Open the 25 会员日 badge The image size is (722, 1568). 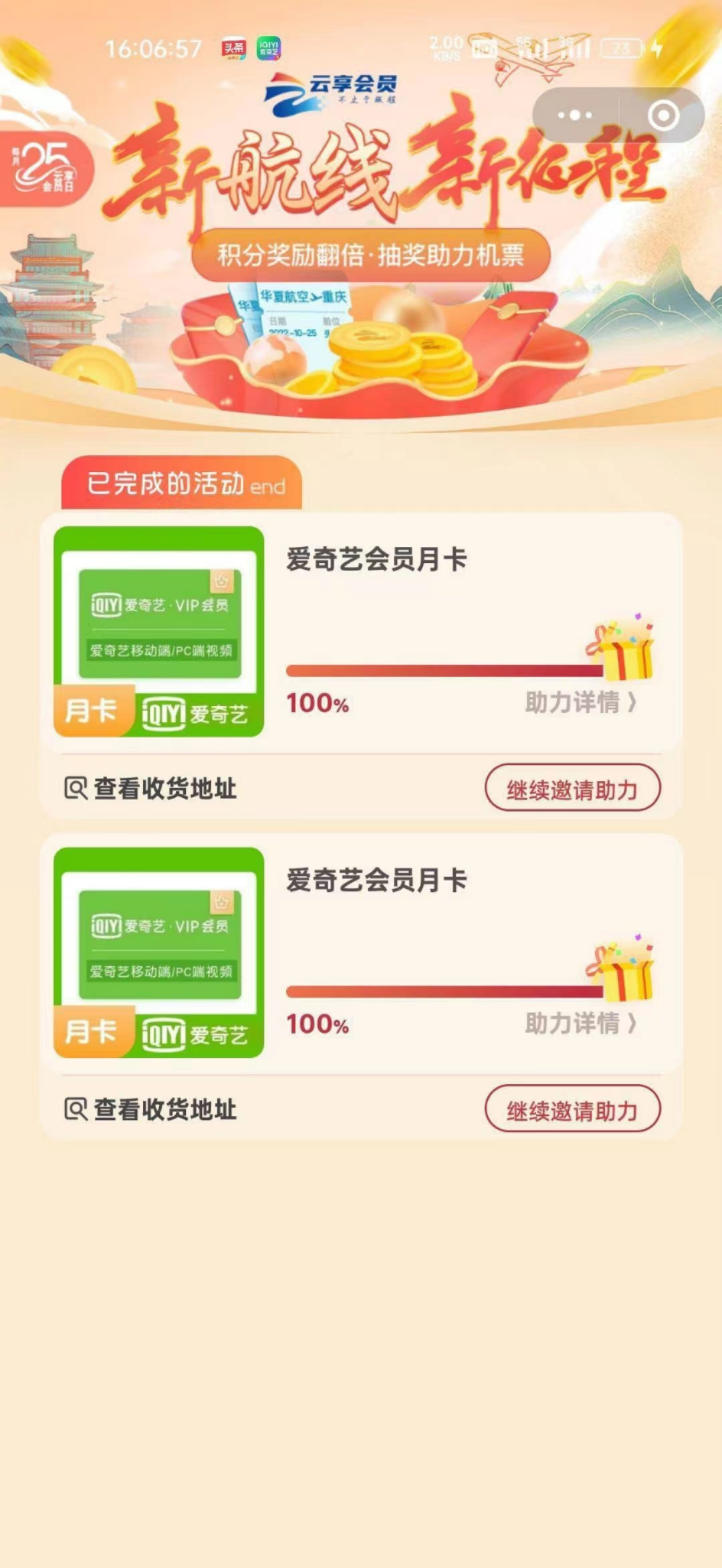[45, 169]
